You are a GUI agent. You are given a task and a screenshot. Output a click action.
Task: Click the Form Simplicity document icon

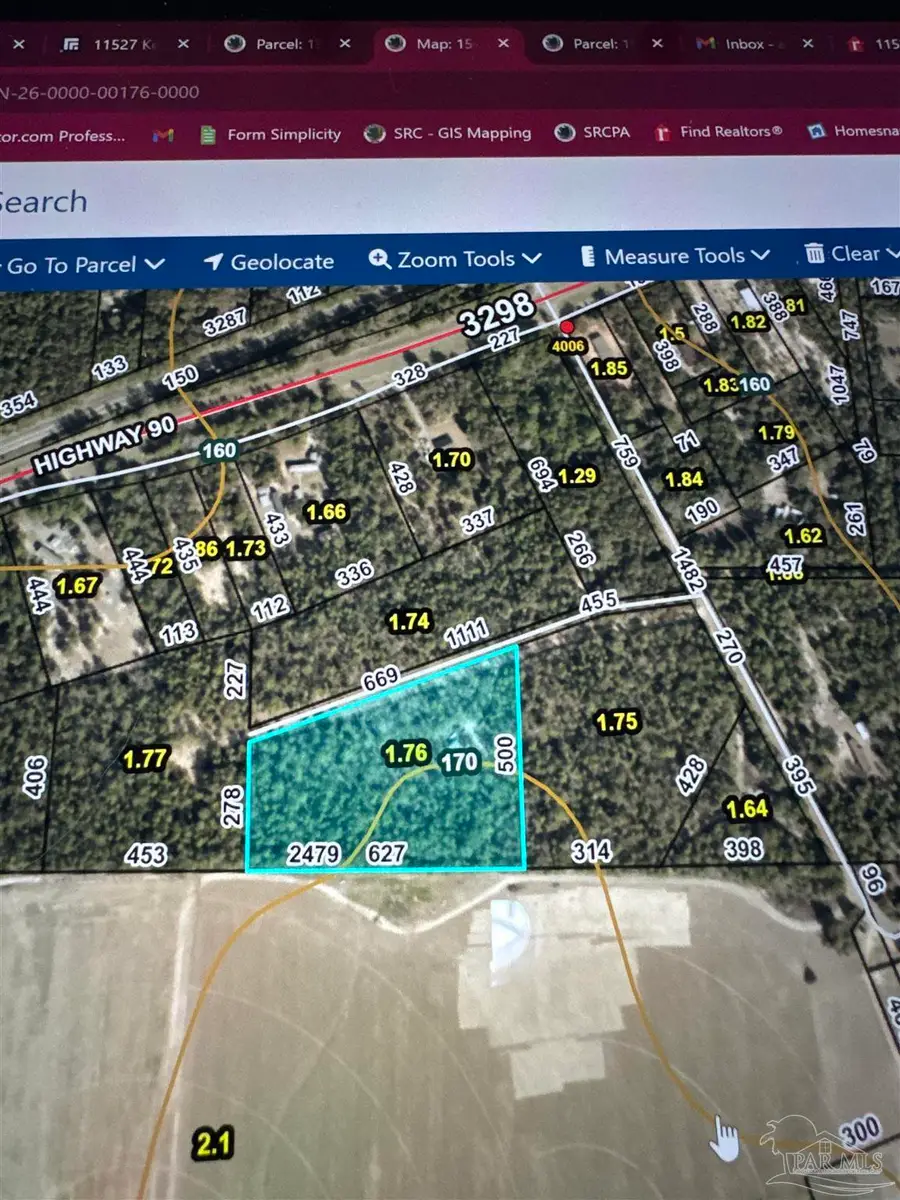[x=206, y=132]
